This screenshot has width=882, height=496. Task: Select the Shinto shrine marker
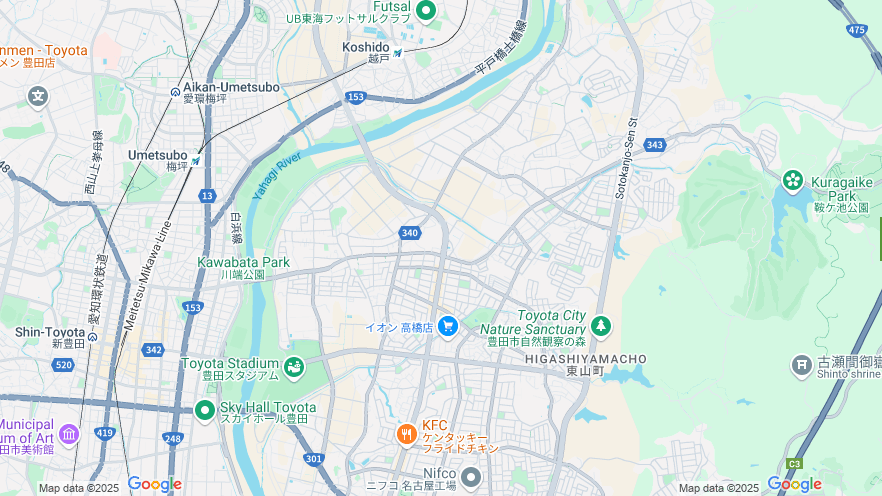(x=801, y=367)
